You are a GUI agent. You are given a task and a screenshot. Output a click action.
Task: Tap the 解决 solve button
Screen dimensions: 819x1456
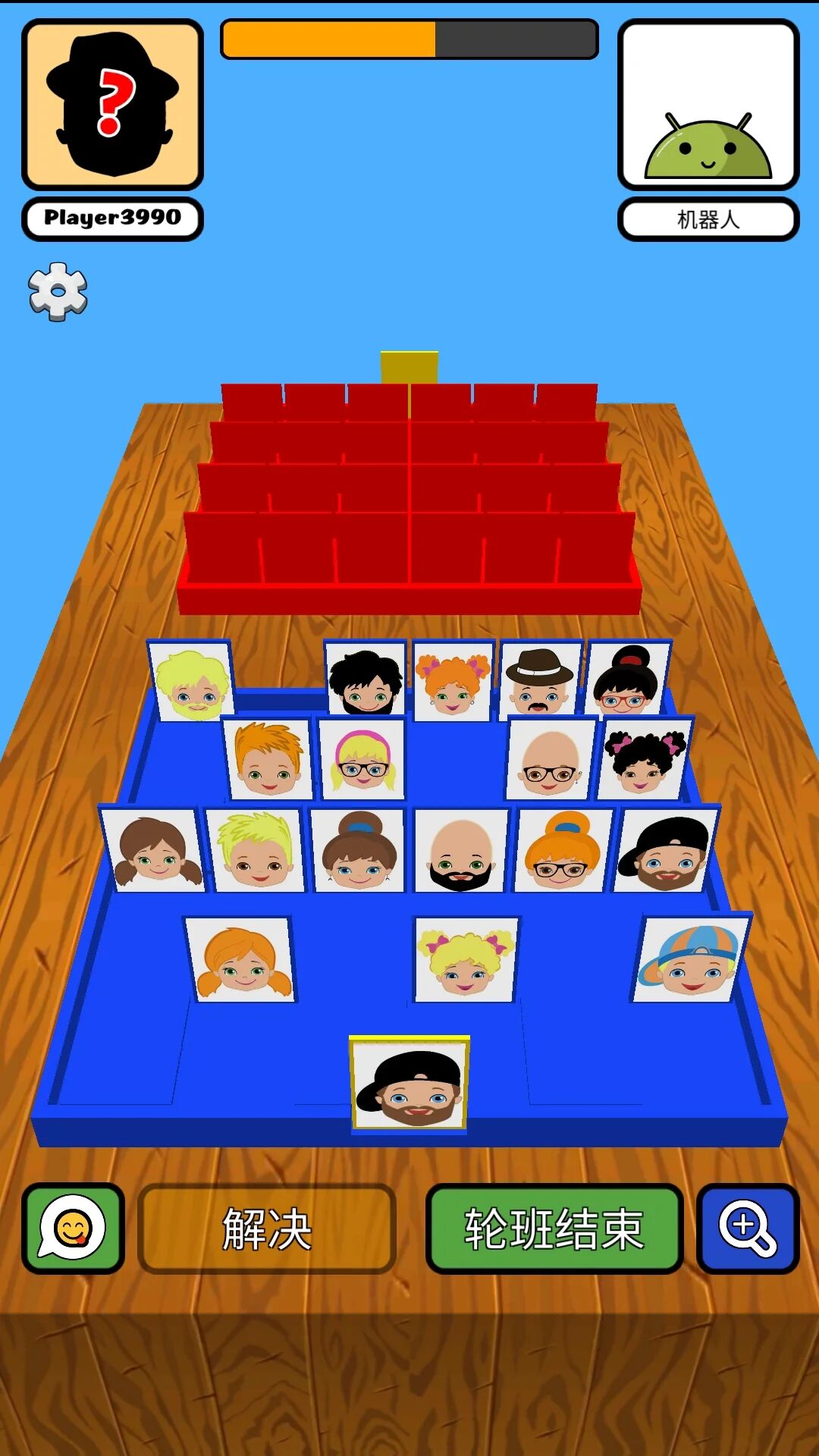coord(267,1228)
